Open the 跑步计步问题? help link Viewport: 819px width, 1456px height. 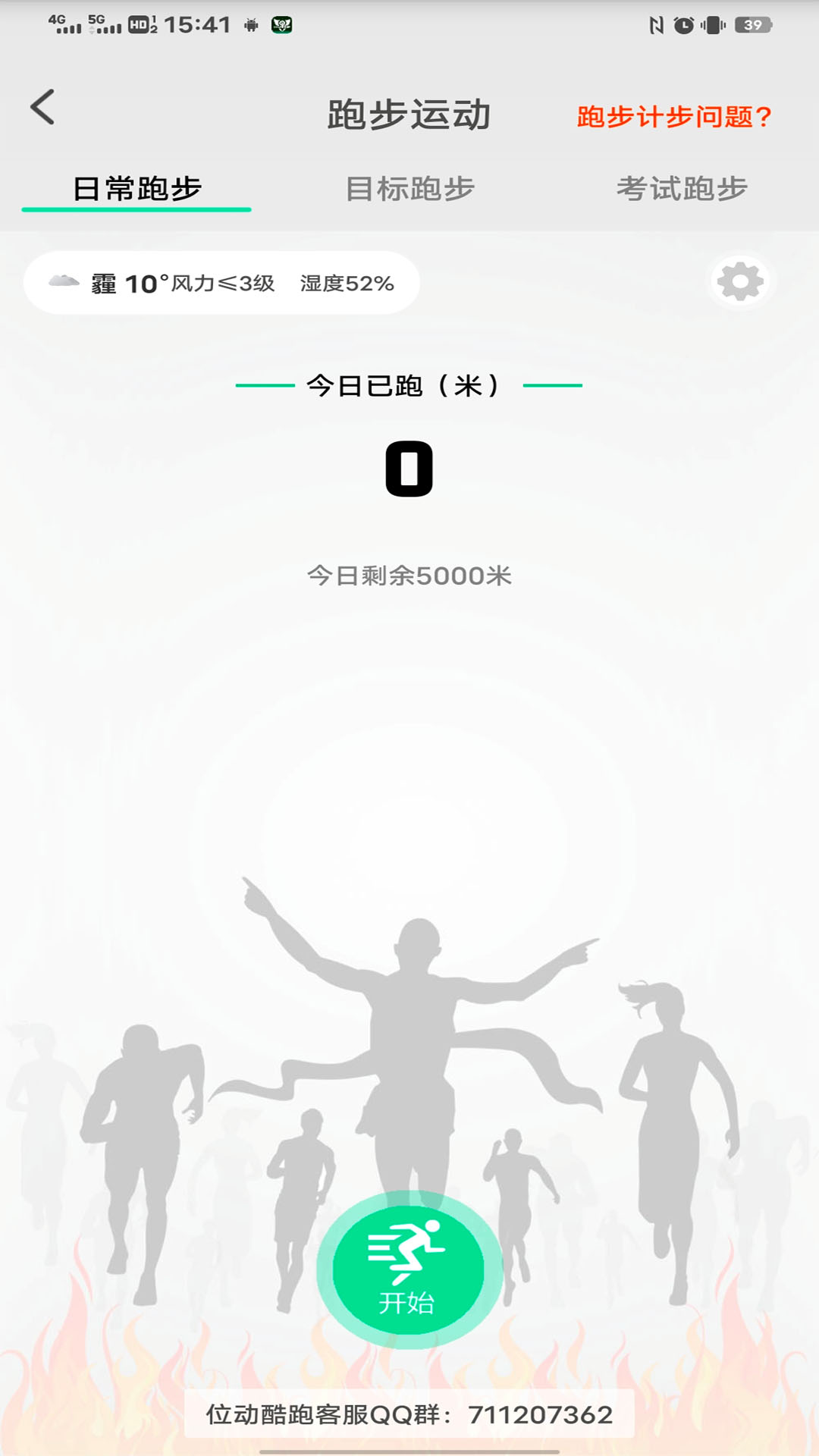(673, 117)
